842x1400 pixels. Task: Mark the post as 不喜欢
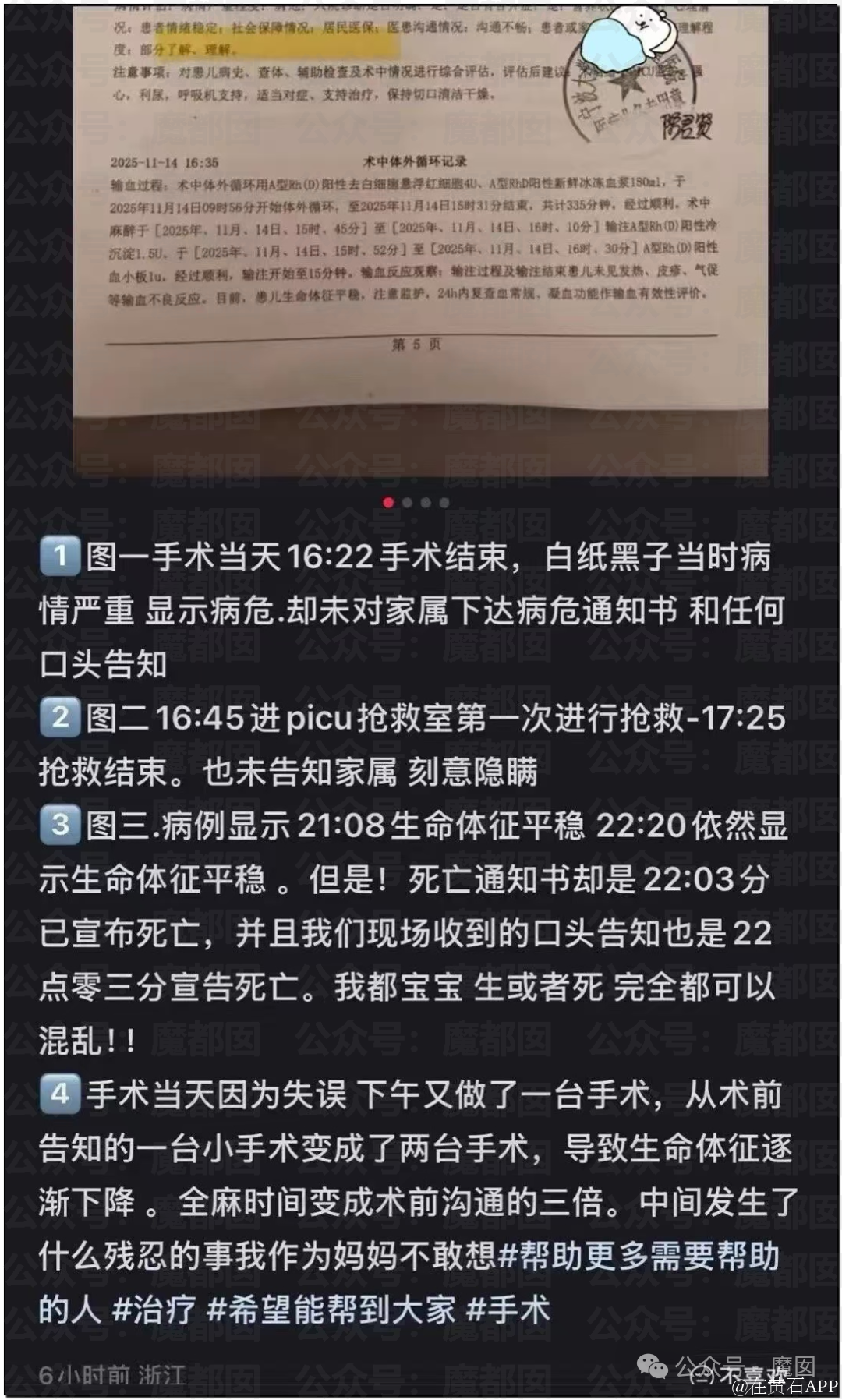point(741,1373)
